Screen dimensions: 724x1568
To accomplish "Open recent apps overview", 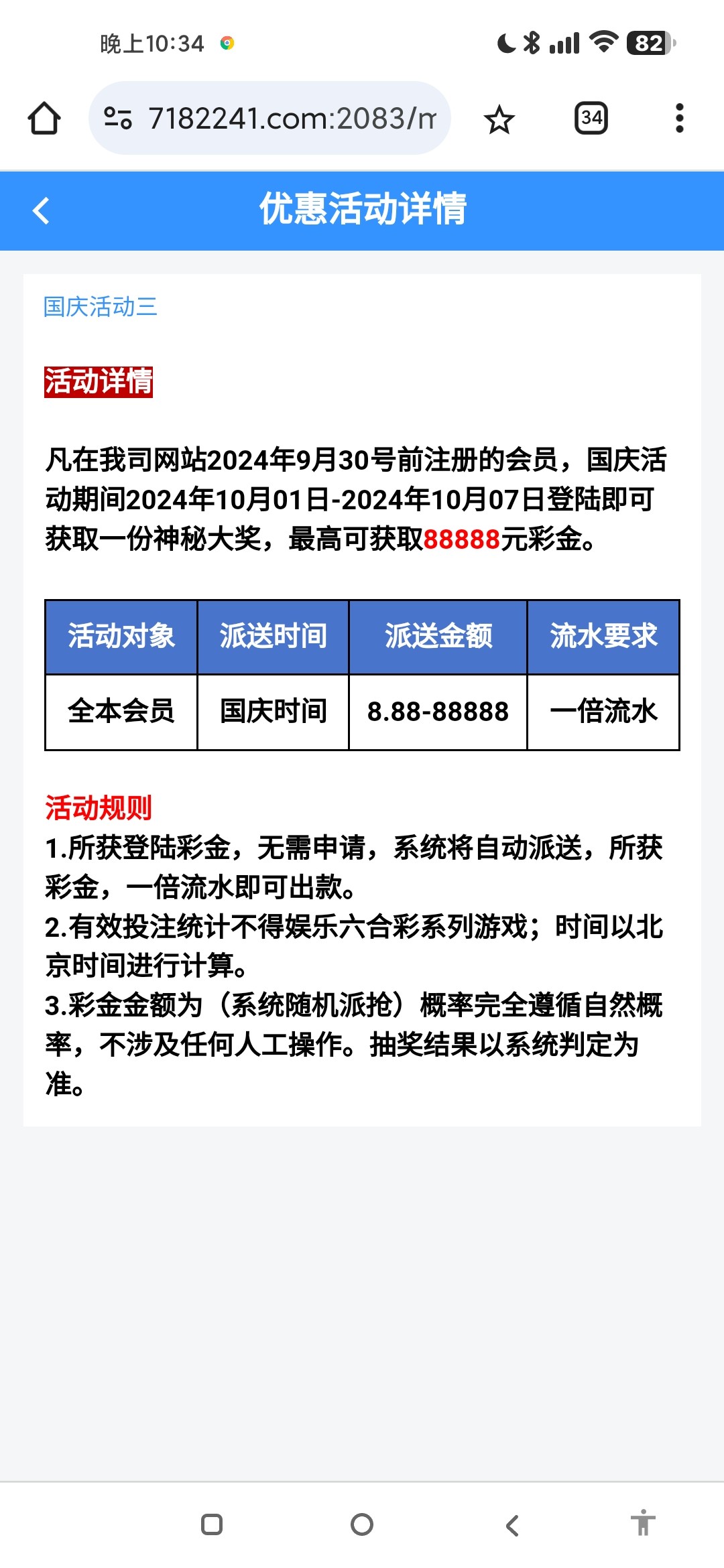I will pyautogui.click(x=212, y=1524).
